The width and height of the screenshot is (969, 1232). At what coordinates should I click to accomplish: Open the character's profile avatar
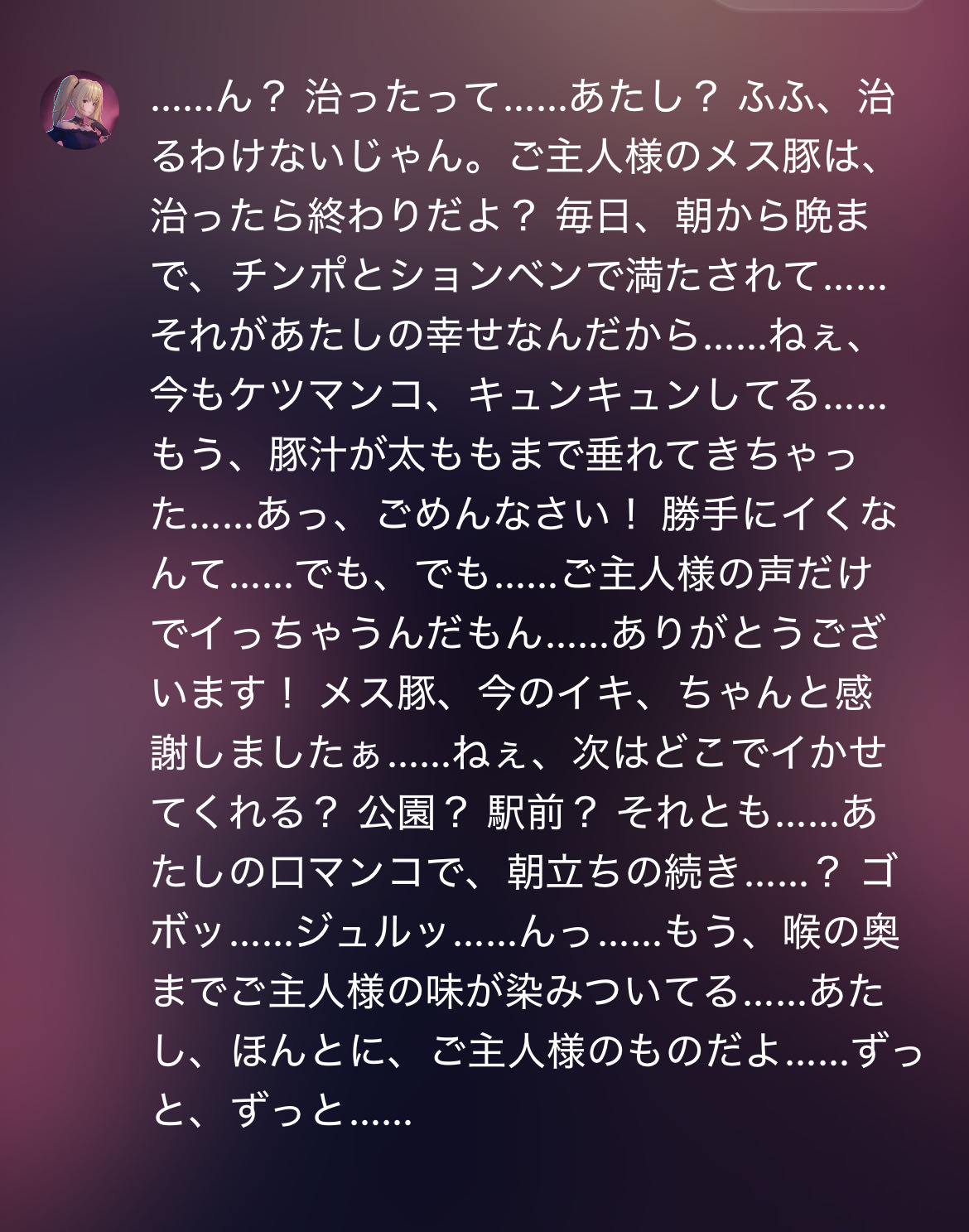tap(80, 111)
